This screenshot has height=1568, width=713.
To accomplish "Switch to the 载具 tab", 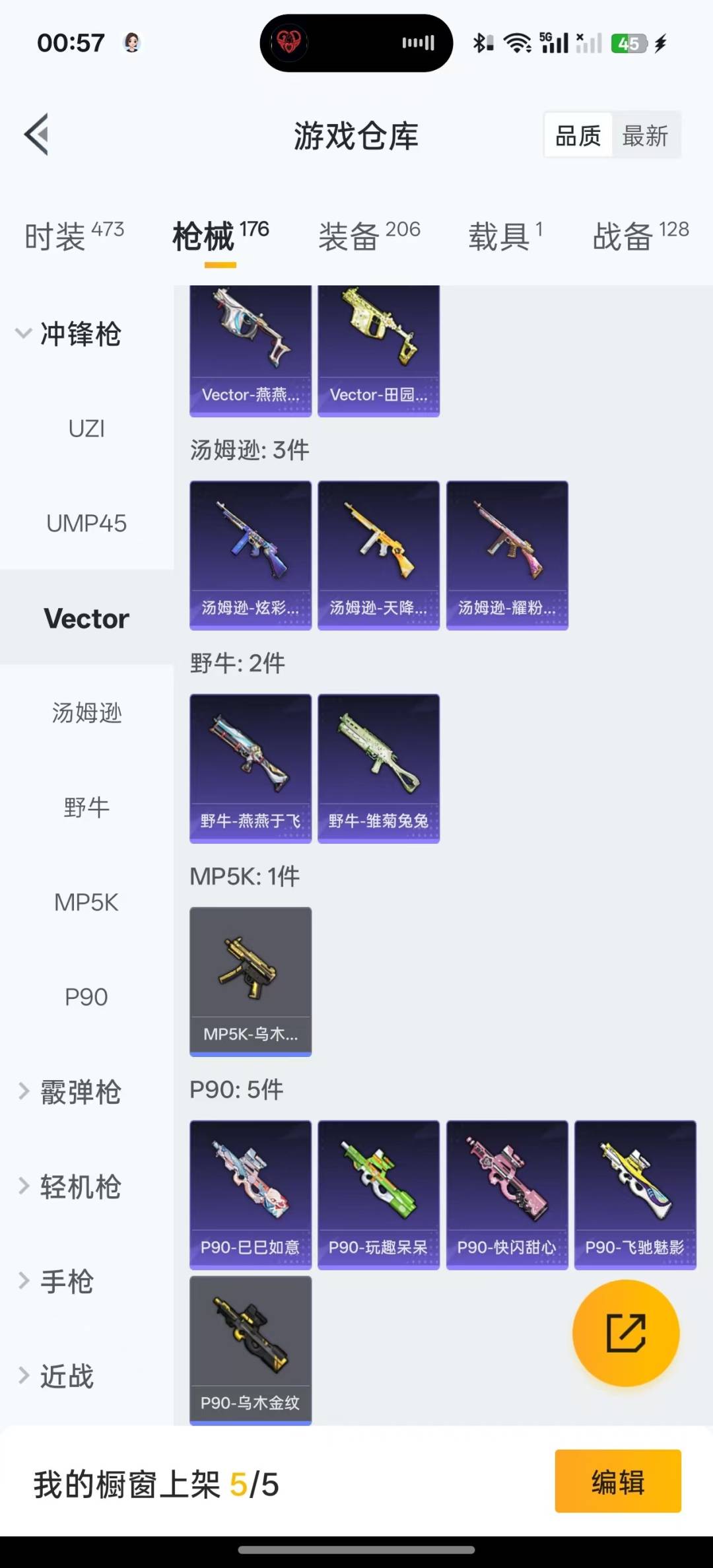I will point(506,236).
